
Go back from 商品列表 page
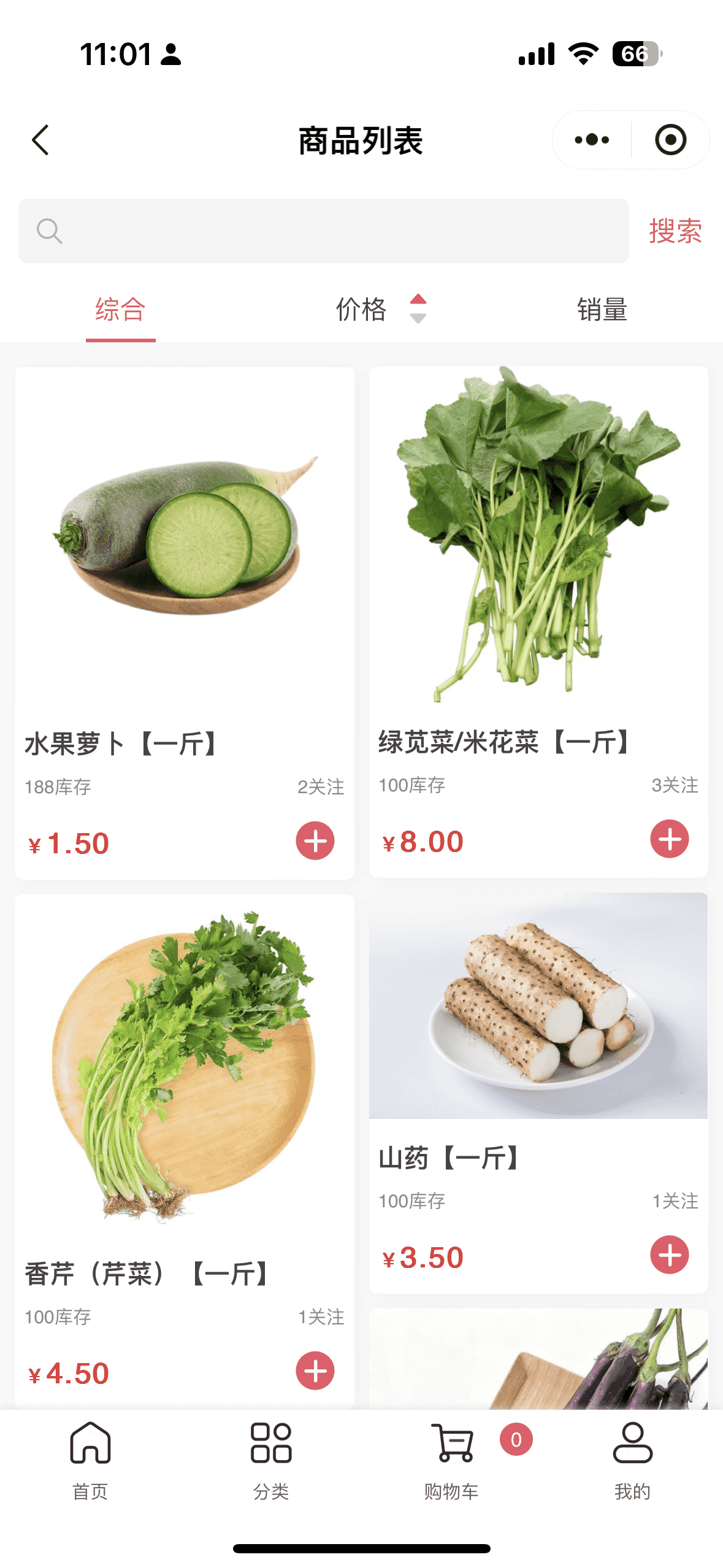[40, 140]
